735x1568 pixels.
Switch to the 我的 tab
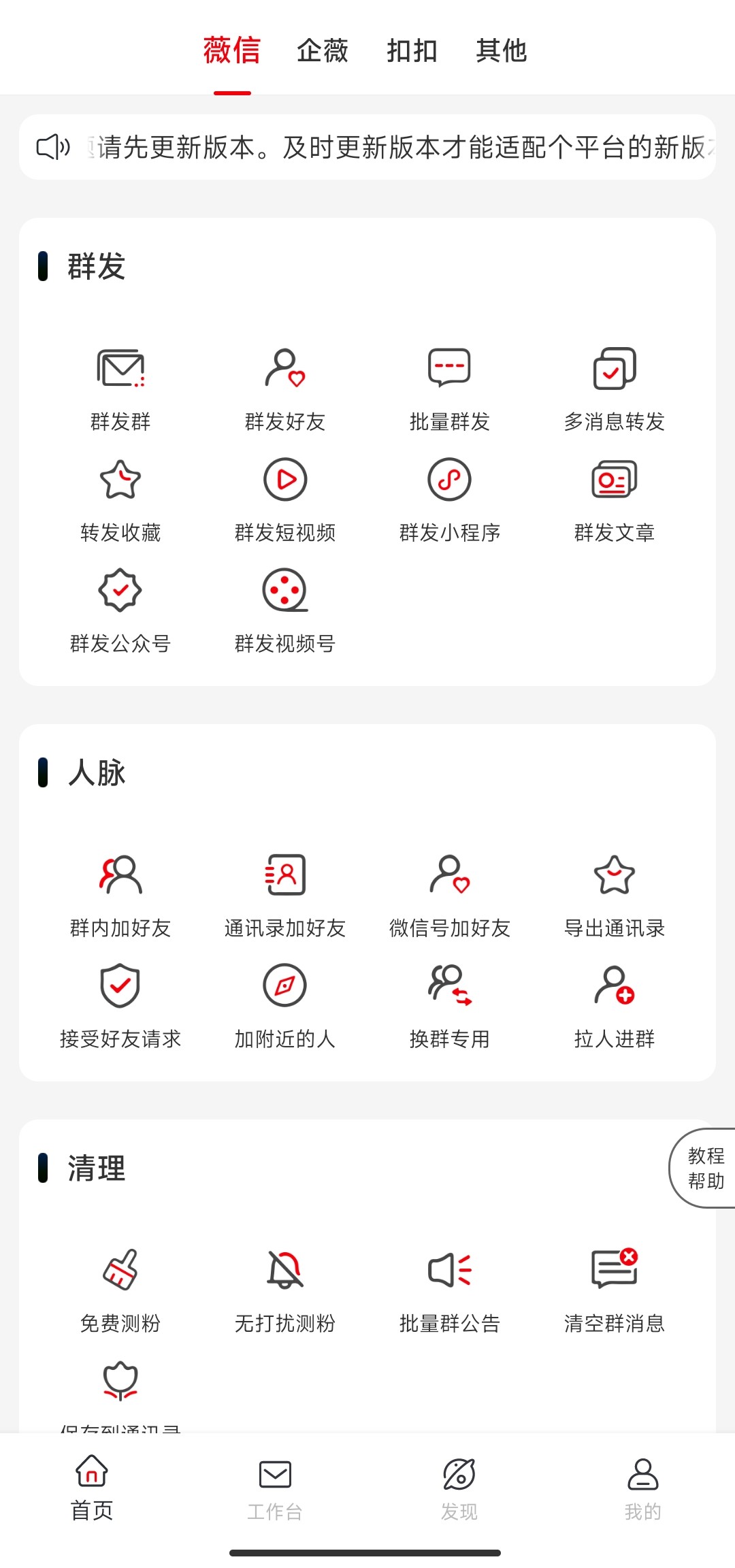coord(642,1489)
